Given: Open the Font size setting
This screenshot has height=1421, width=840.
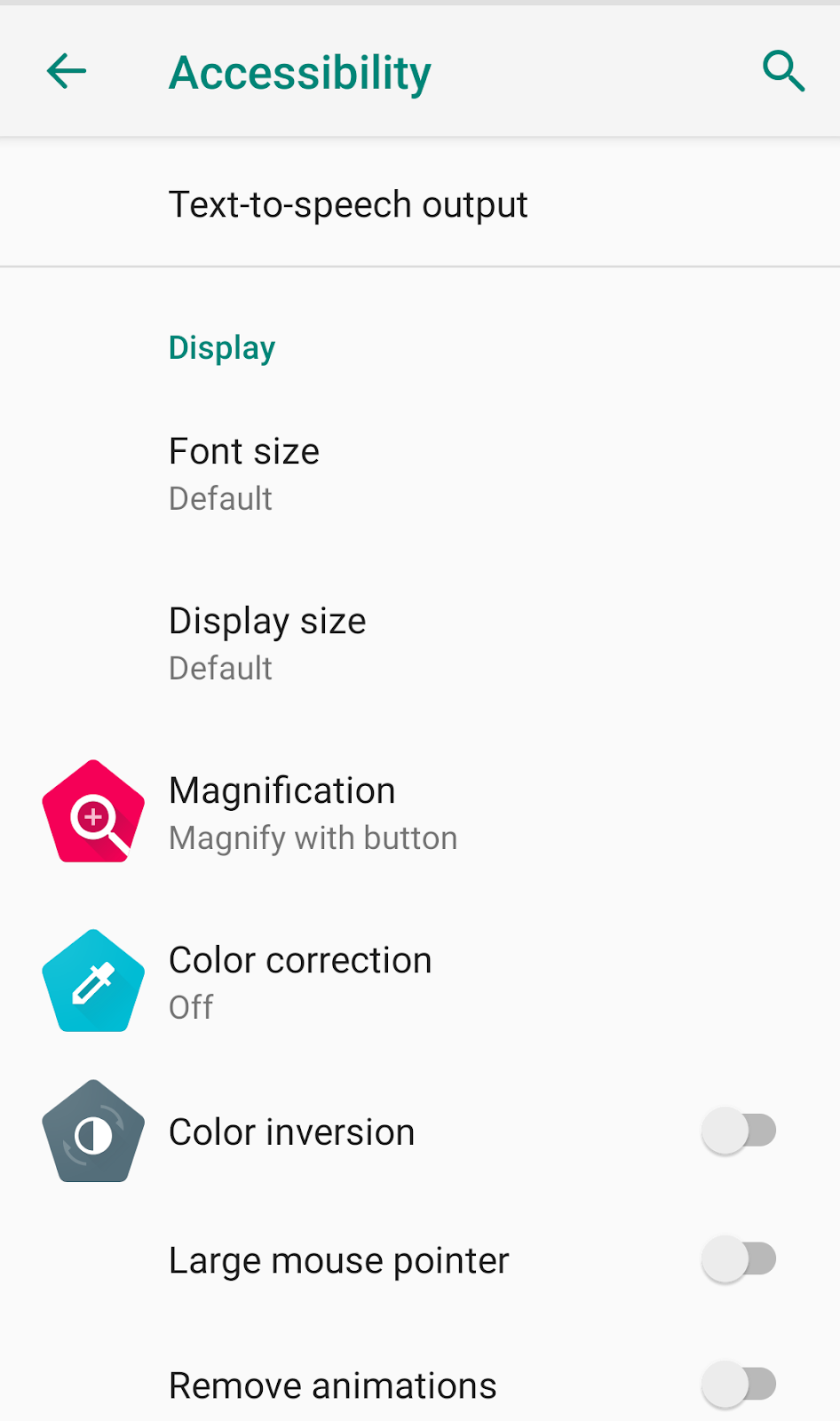Looking at the screenshot, I should 244,473.
